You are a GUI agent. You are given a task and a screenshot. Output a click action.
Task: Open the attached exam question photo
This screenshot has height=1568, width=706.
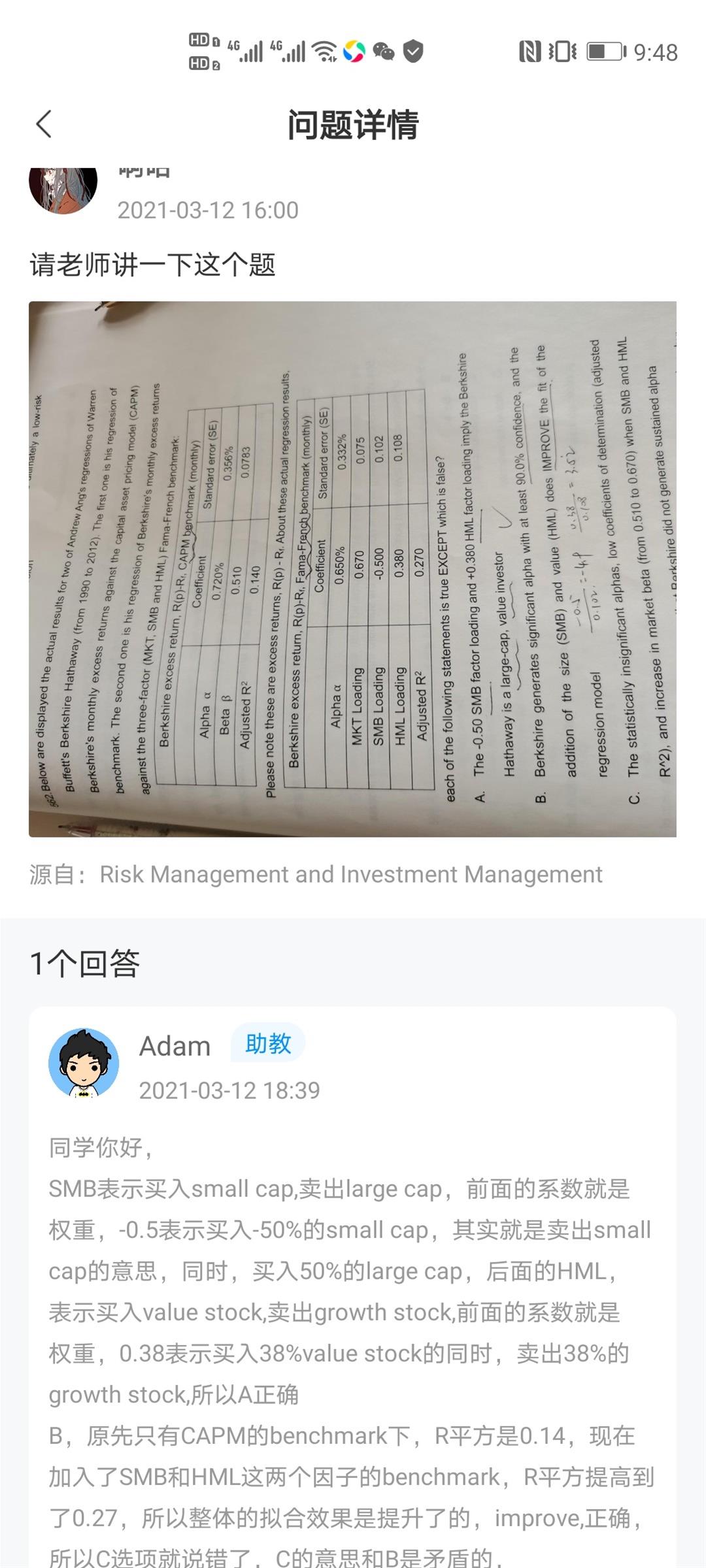(352, 568)
